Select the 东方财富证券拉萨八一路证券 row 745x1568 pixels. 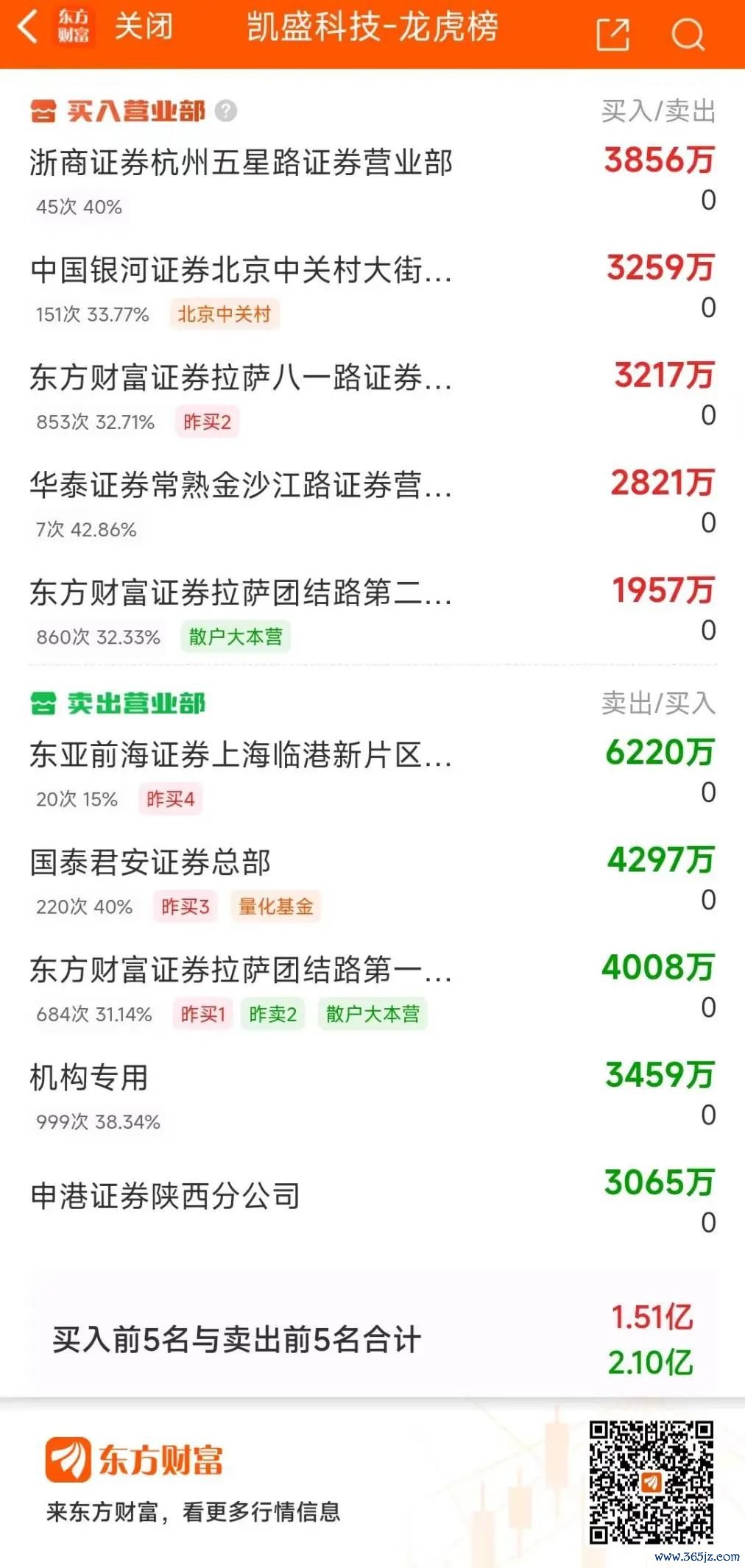[x=241, y=378]
